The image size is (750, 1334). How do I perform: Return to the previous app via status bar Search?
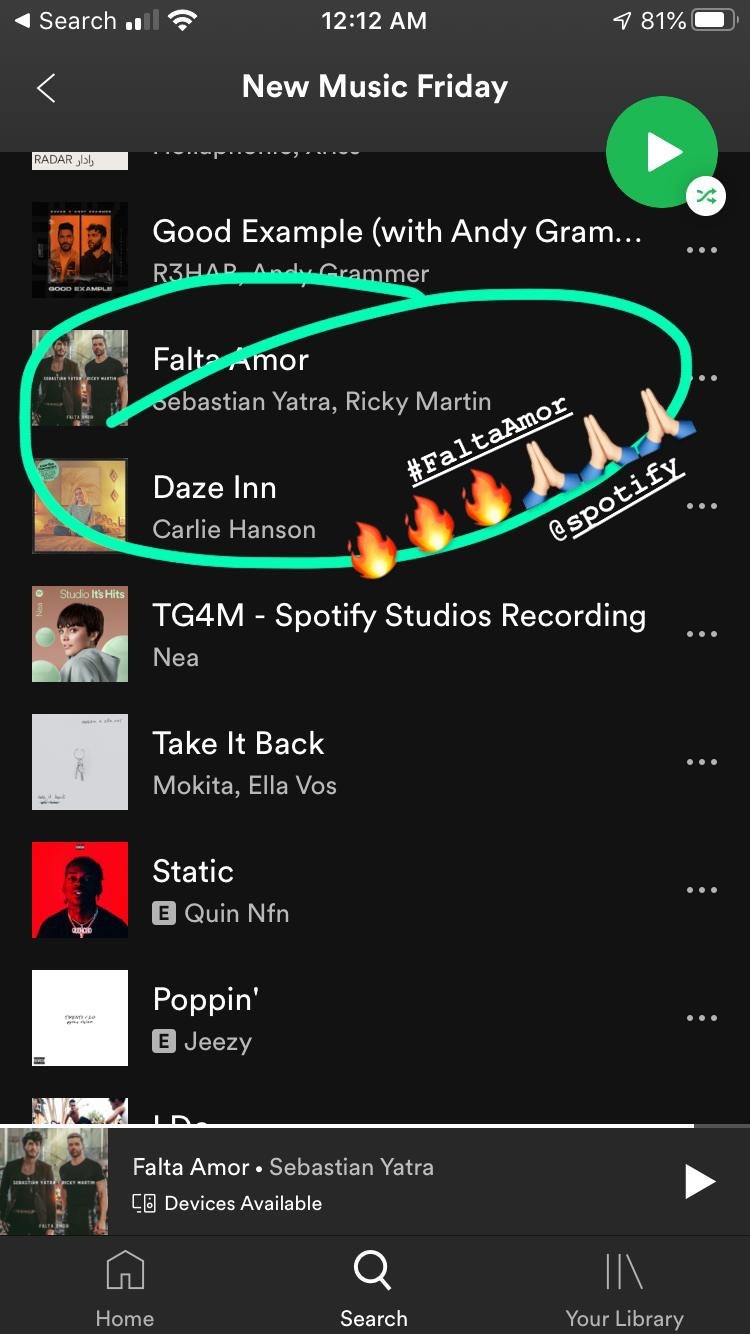[65, 20]
